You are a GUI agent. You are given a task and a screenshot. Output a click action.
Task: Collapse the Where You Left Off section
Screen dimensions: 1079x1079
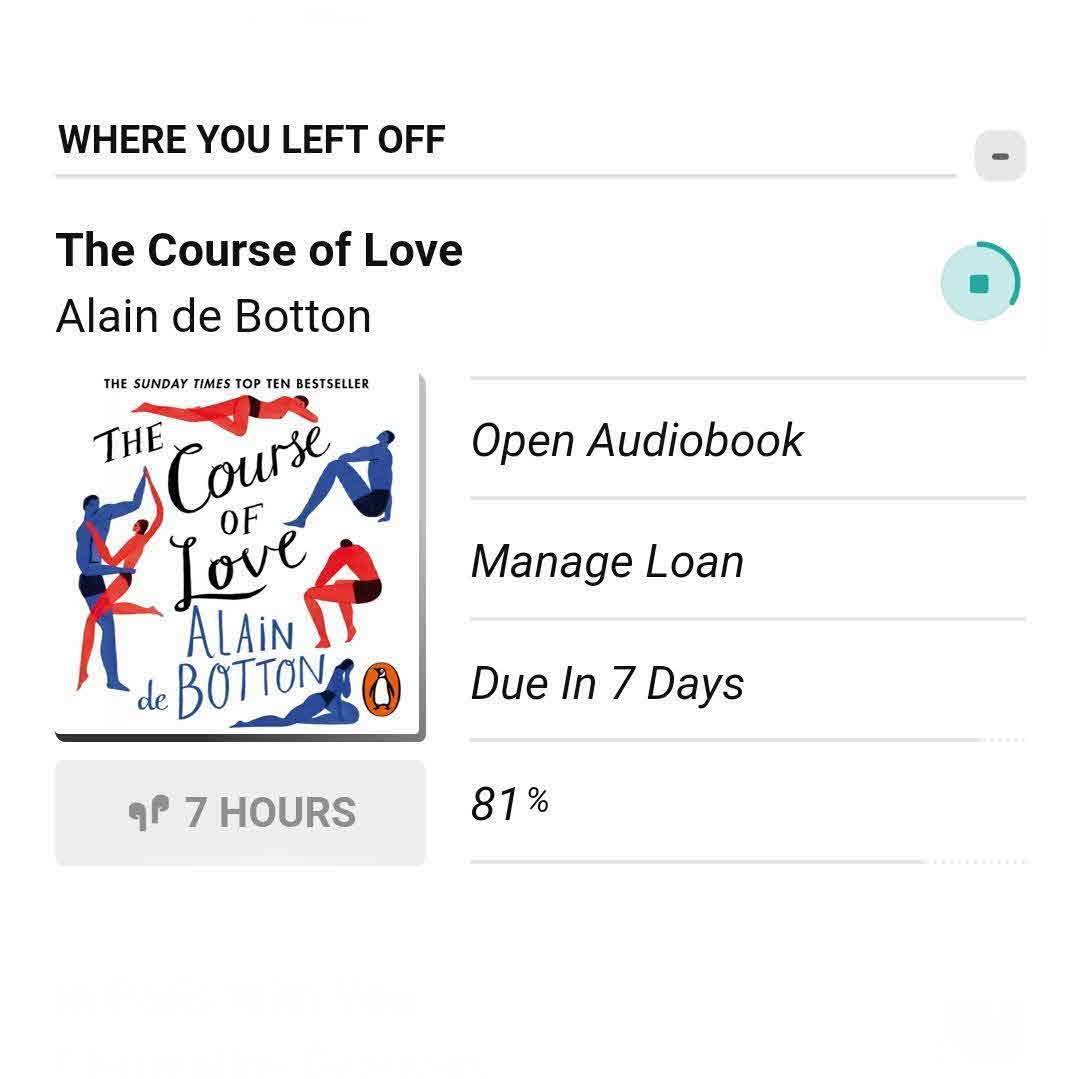tap(1000, 156)
